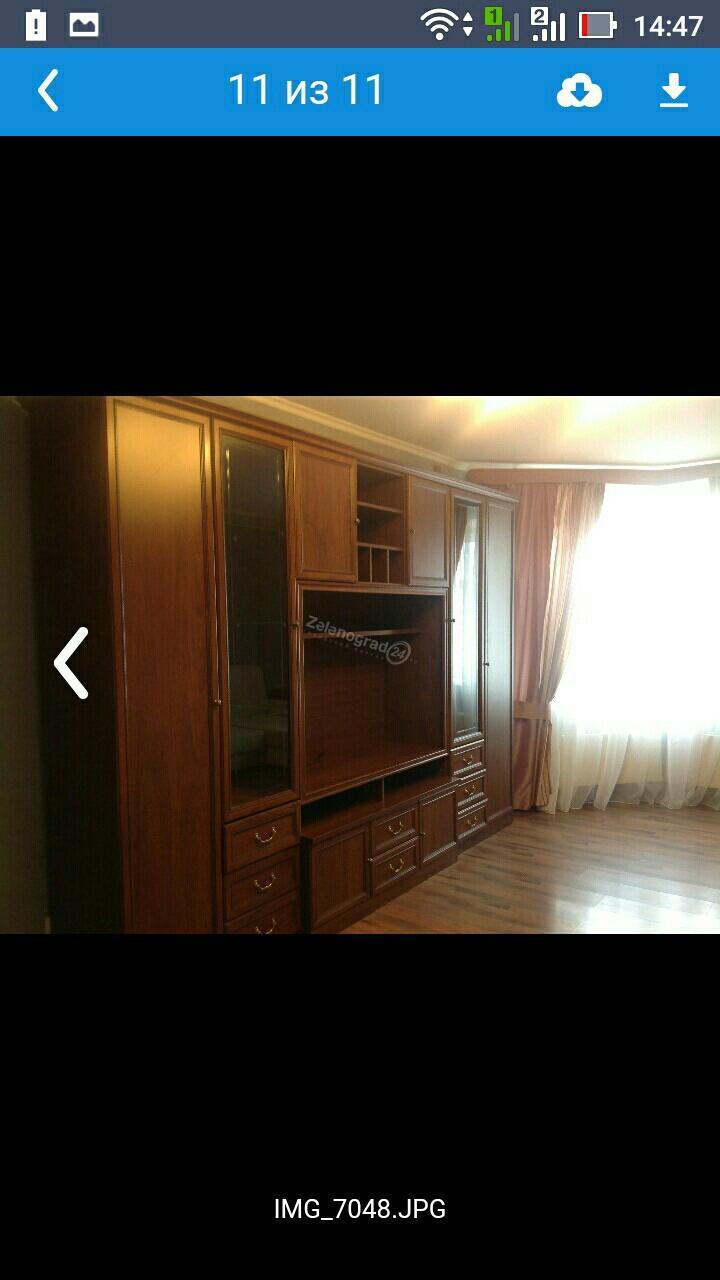Save the photo to the cloud

click(x=579, y=91)
